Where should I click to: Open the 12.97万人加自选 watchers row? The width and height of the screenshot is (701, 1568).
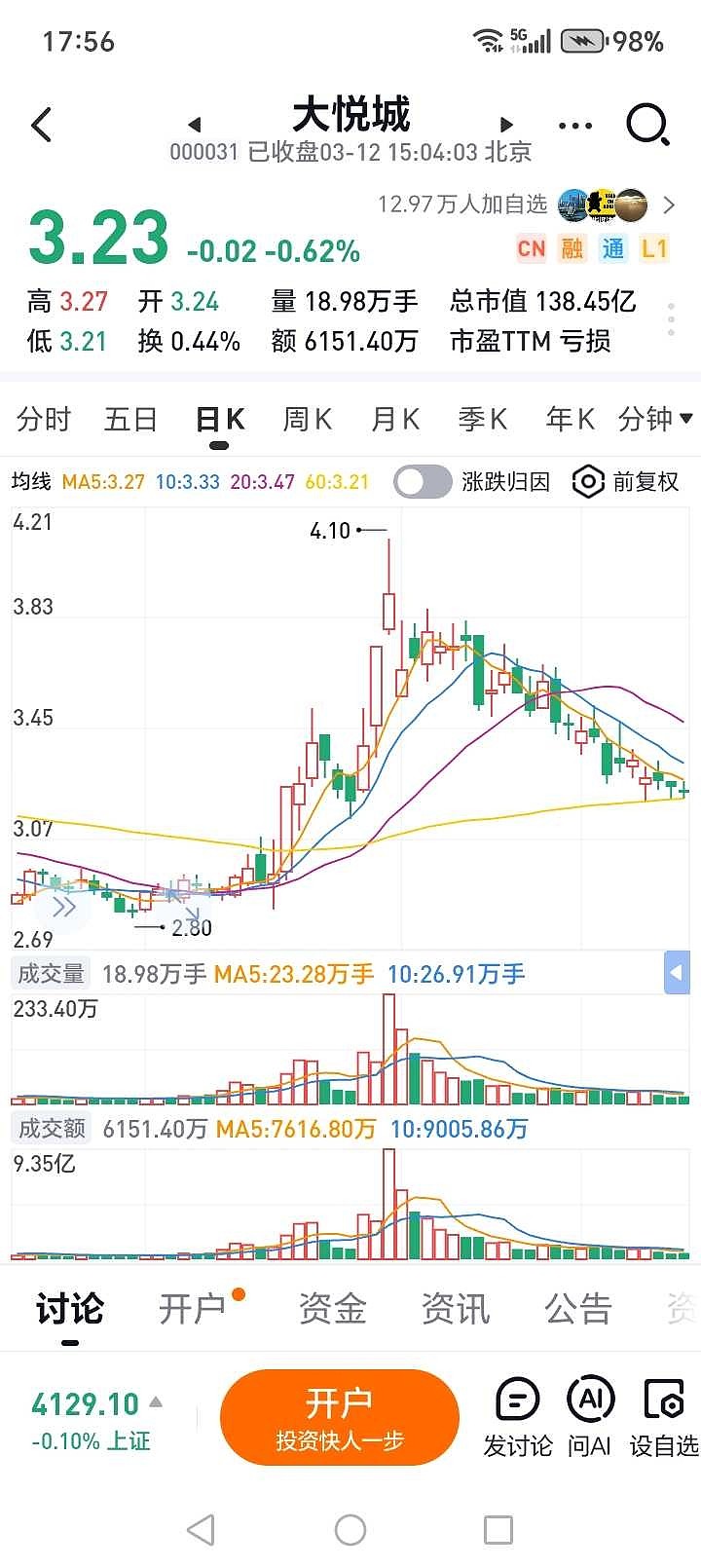tap(526, 205)
